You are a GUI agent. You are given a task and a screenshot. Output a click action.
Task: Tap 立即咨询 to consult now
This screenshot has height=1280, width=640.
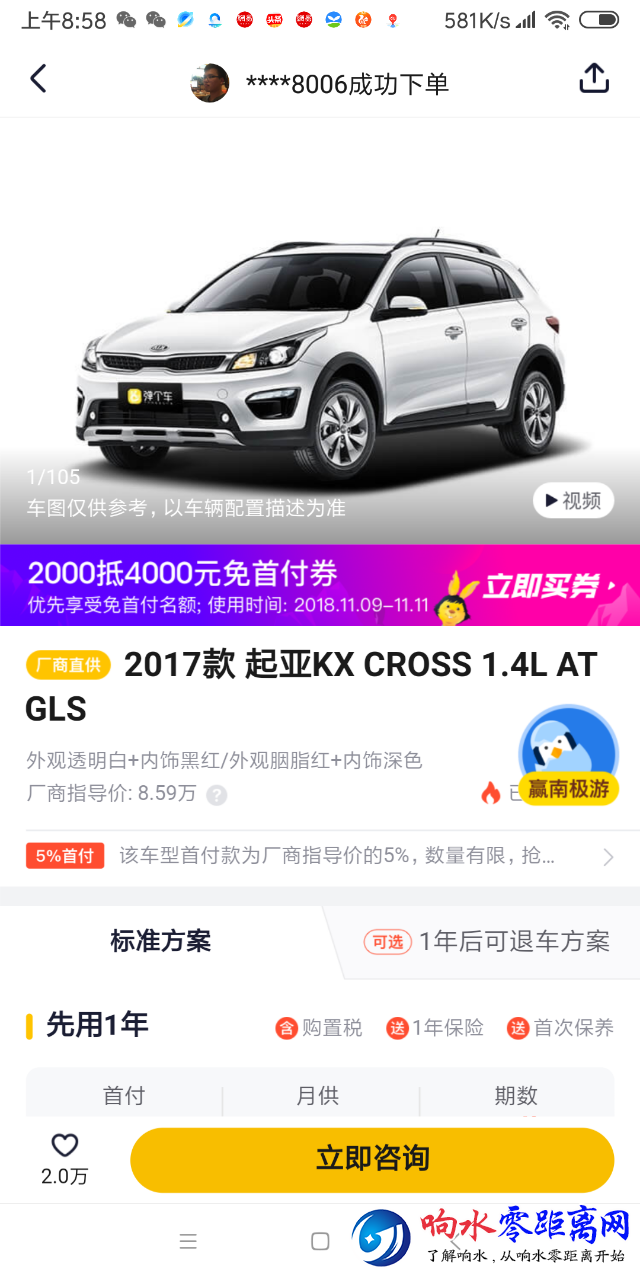tap(372, 1159)
